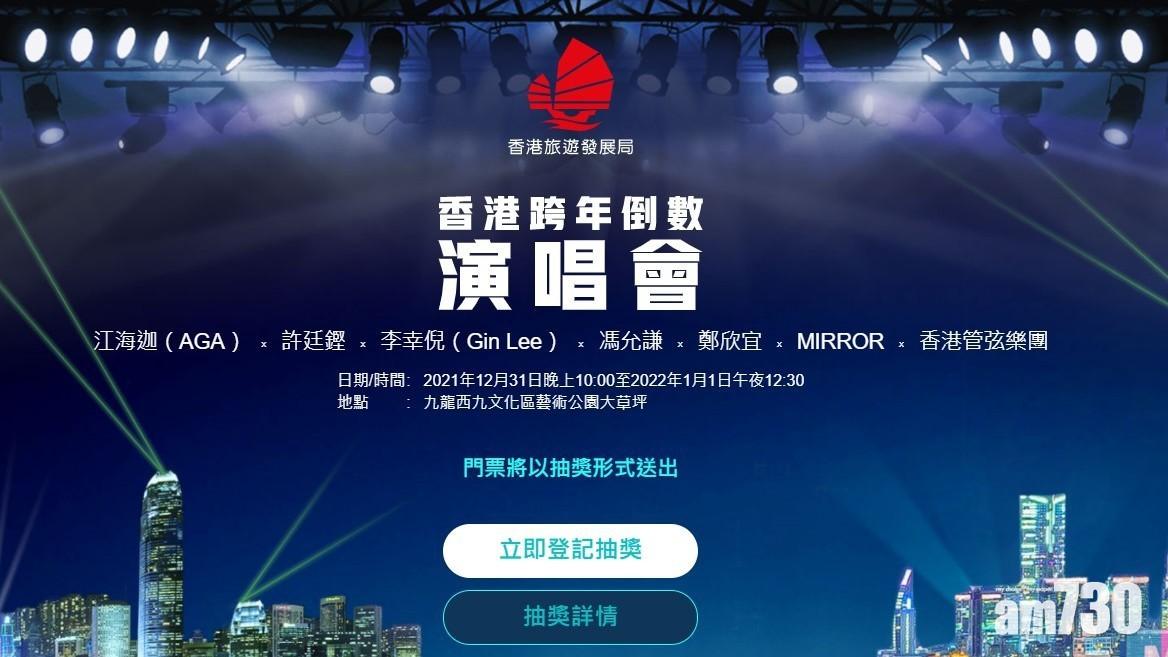Image resolution: width=1168 pixels, height=657 pixels.
Task: Tap the 立即登記抽獎 register button
Action: (x=570, y=550)
